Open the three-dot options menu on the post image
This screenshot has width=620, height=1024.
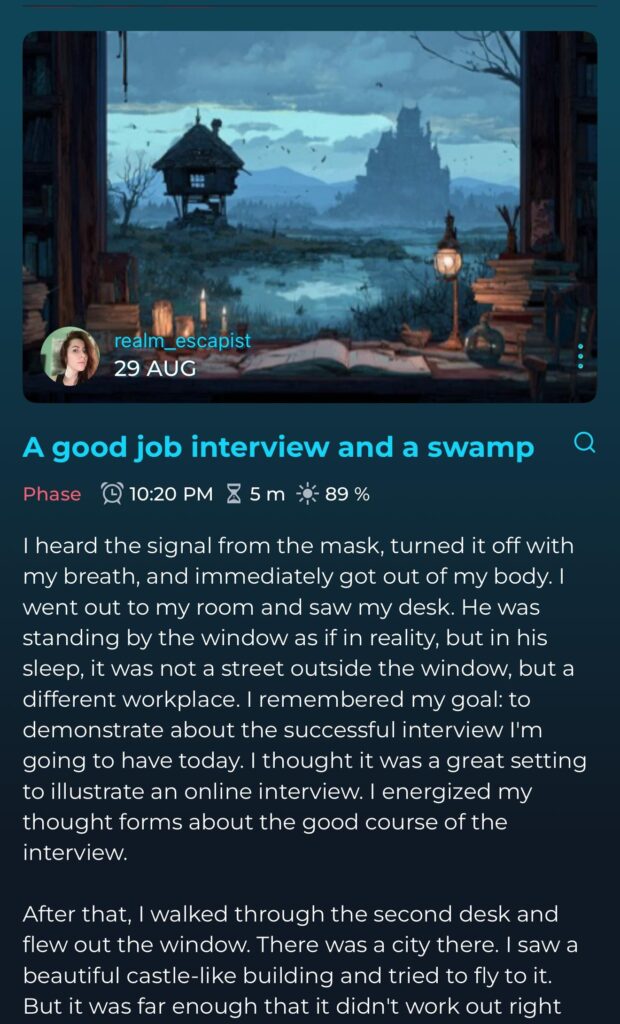click(580, 356)
